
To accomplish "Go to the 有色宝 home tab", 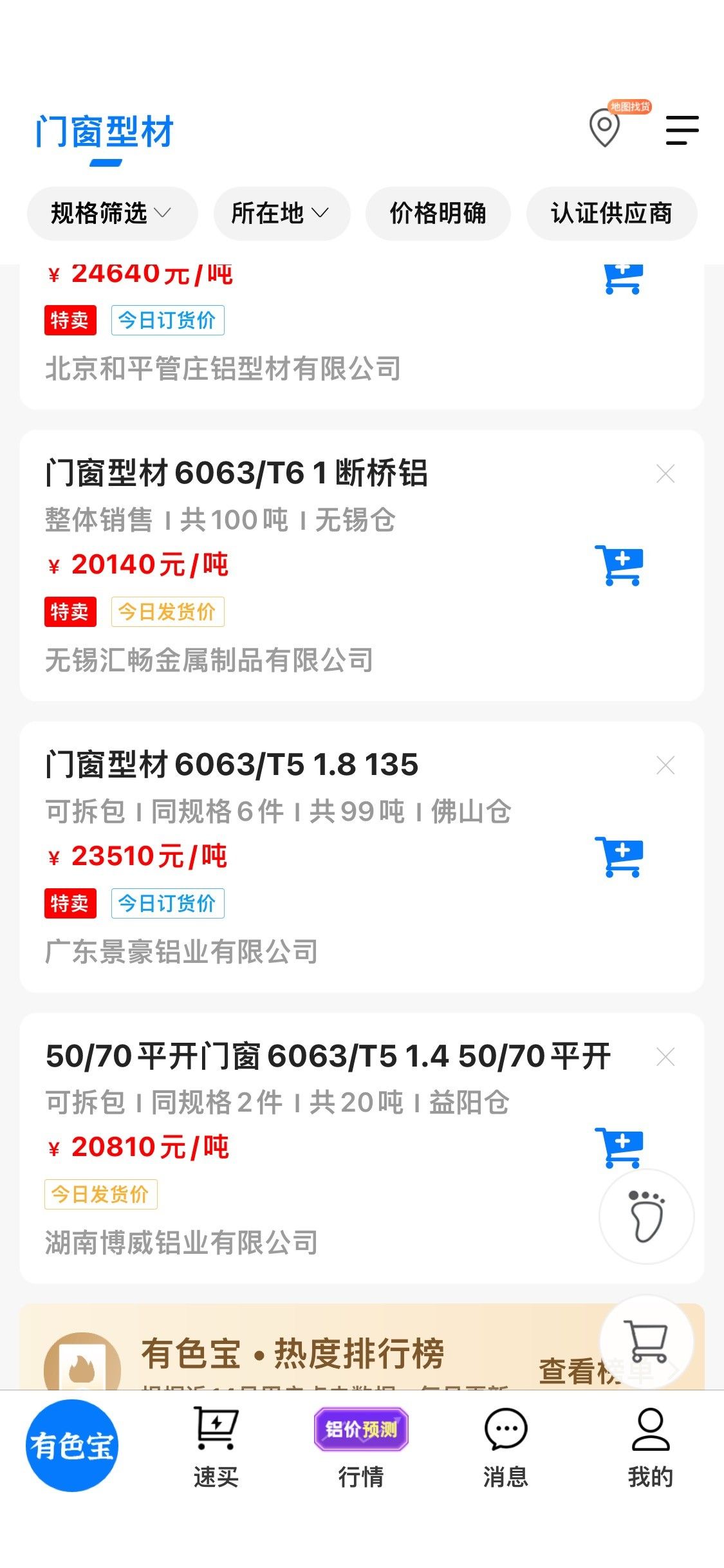I will click(x=72, y=1445).
